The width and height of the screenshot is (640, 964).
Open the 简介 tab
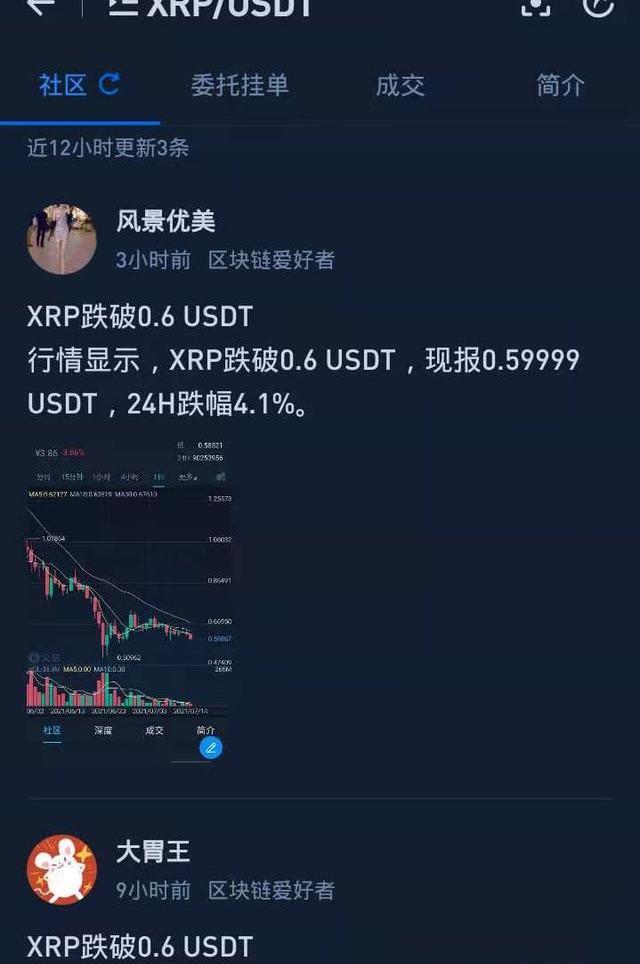560,85
